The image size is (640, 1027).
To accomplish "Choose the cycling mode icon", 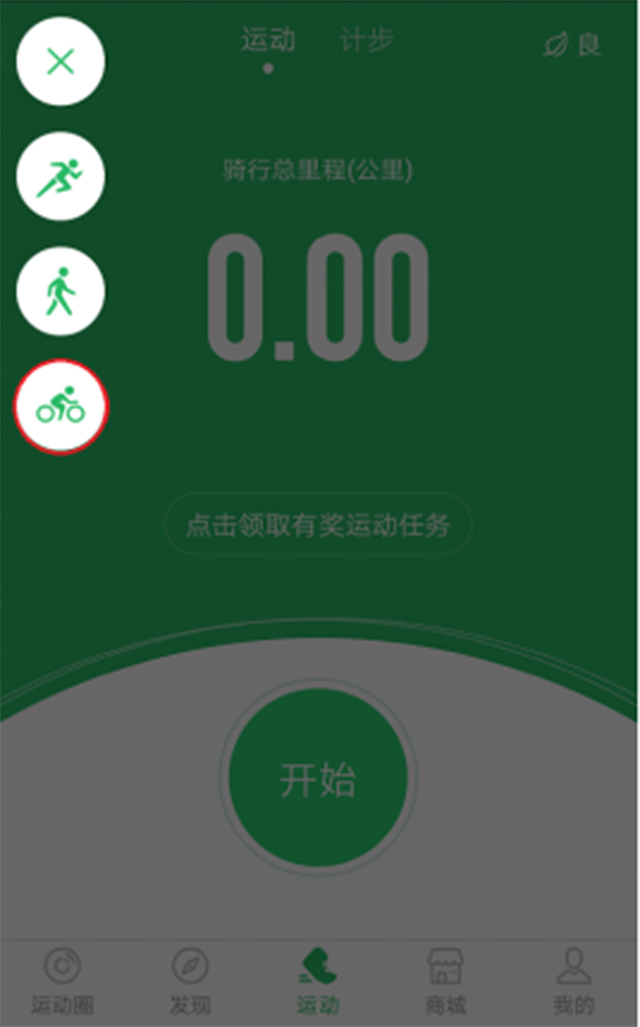I will [61, 406].
